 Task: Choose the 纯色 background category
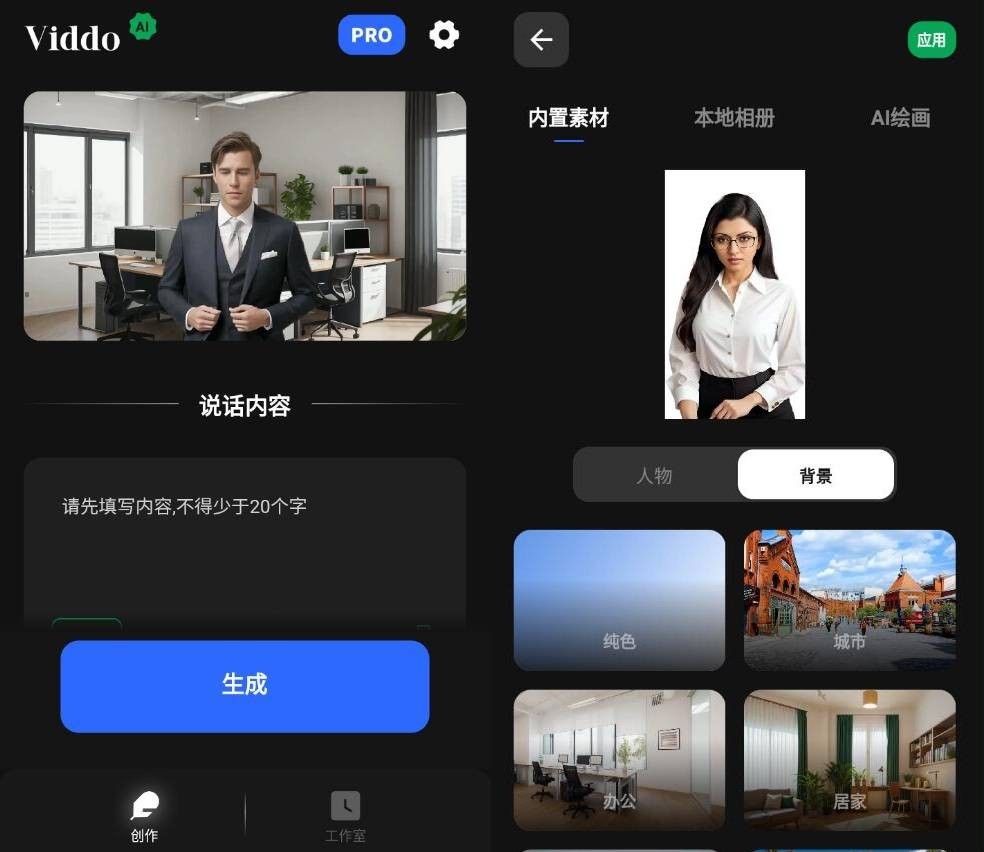(619, 600)
